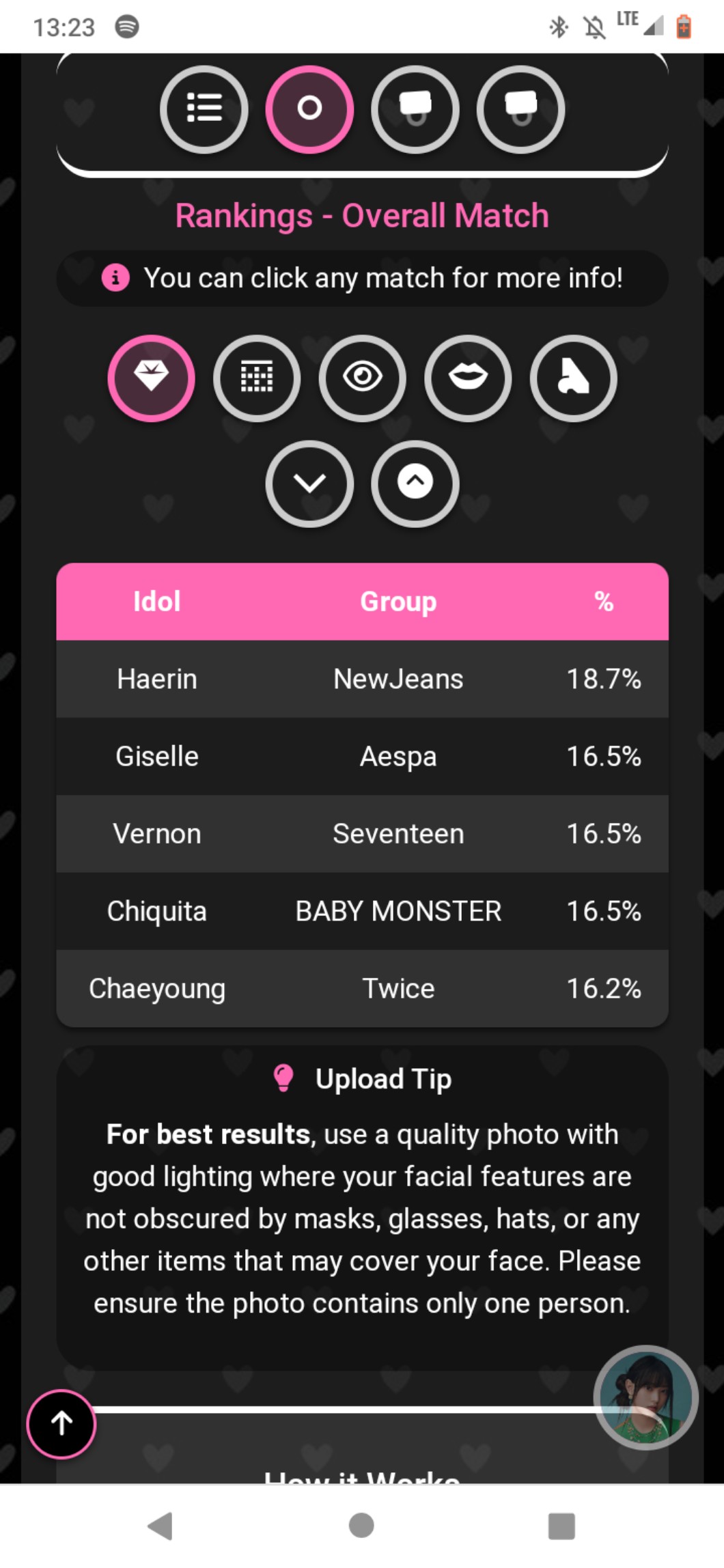Show rankings by eyes match

click(x=362, y=378)
